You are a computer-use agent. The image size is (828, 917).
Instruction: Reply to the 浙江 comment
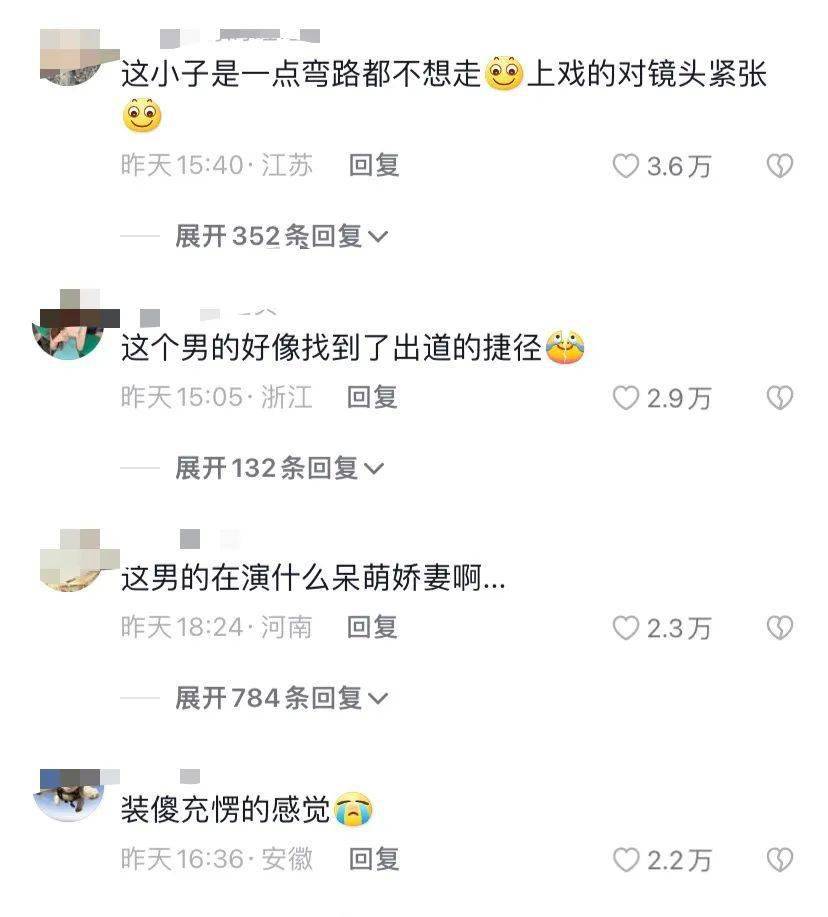(x=372, y=397)
